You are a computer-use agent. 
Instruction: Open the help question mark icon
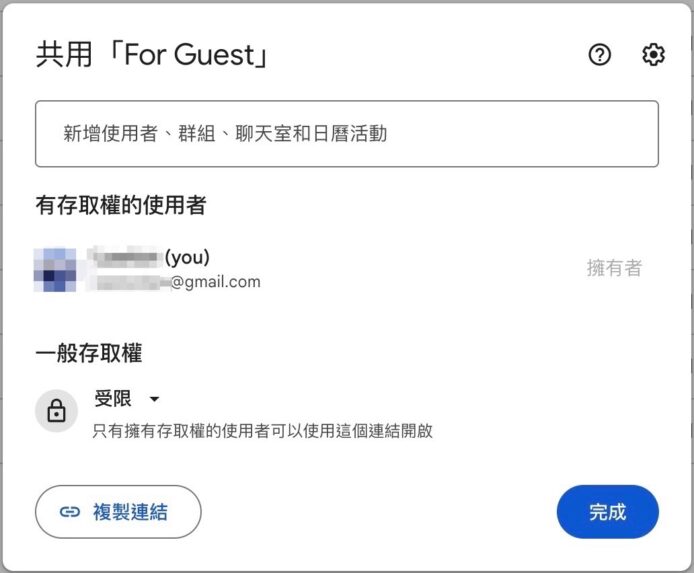coord(599,55)
